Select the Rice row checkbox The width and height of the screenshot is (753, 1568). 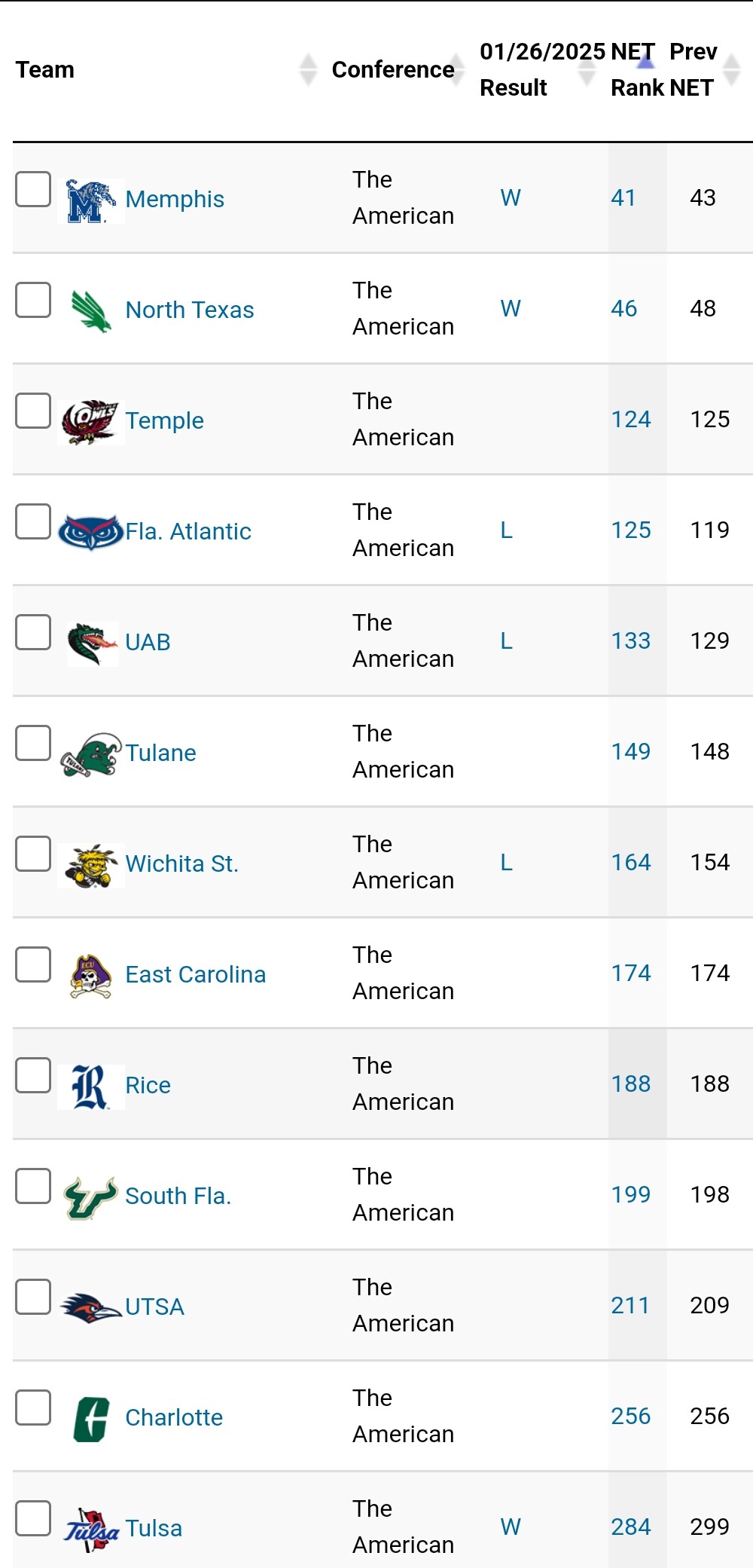[33, 1075]
